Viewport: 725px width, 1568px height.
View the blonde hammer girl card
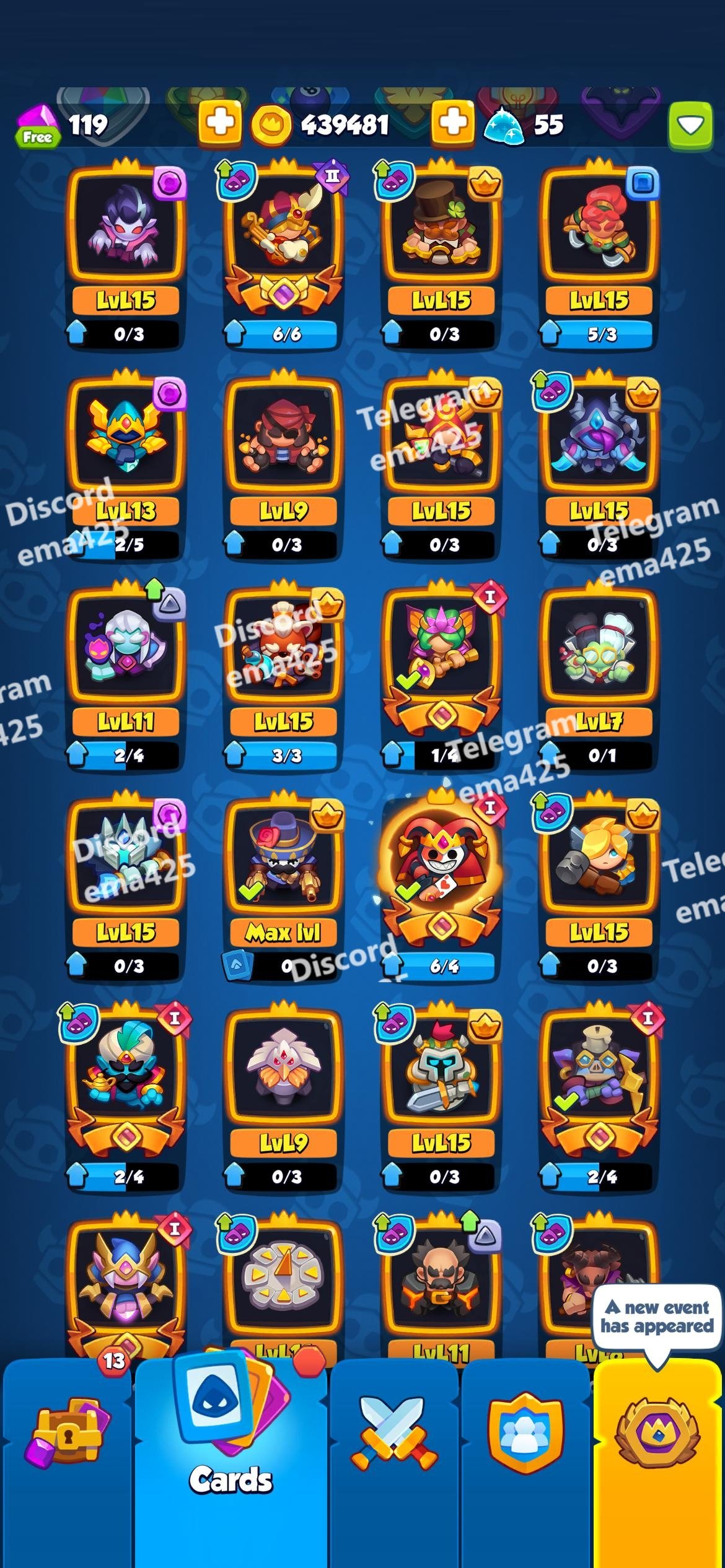point(599,861)
